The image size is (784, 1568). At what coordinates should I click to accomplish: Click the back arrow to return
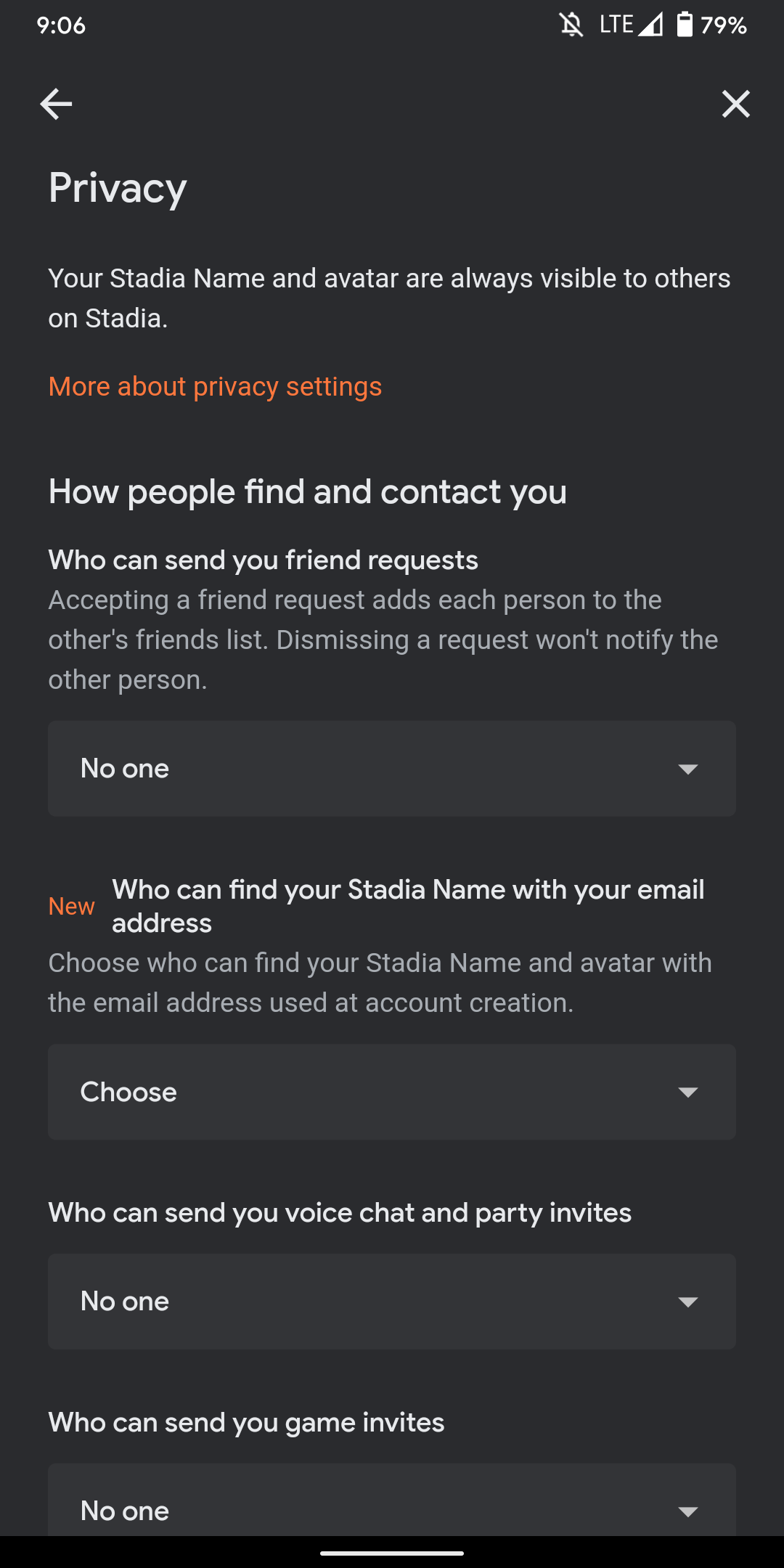pyautogui.click(x=55, y=104)
